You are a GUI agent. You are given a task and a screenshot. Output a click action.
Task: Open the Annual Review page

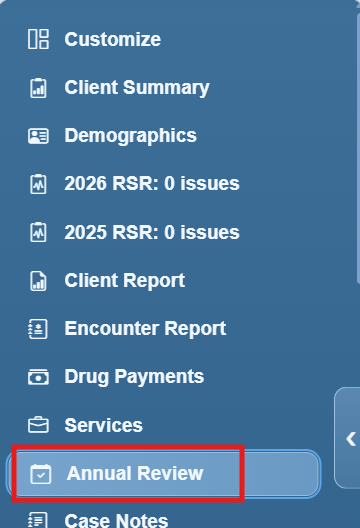click(163, 473)
